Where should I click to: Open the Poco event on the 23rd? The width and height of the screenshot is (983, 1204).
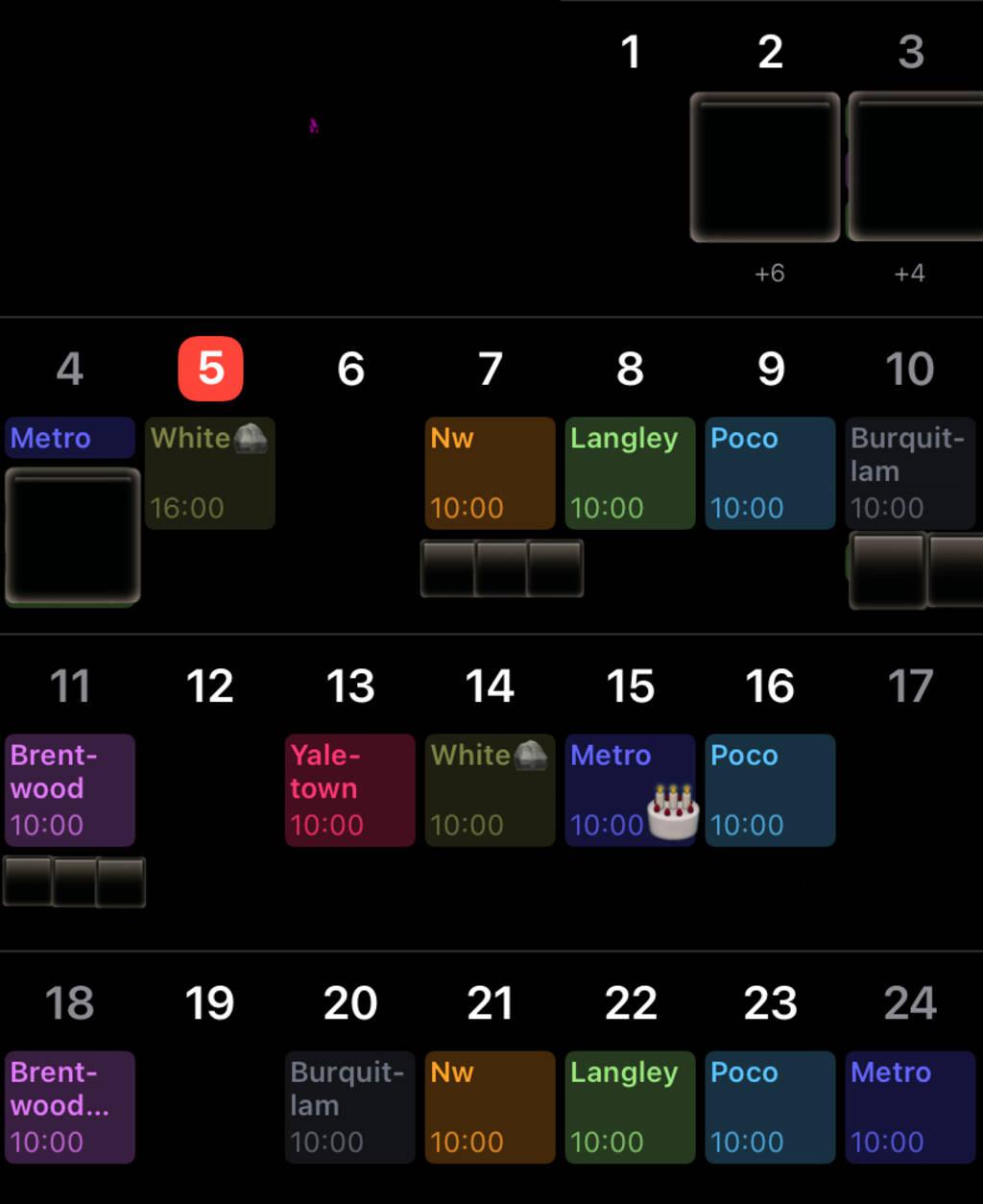coord(770,1106)
